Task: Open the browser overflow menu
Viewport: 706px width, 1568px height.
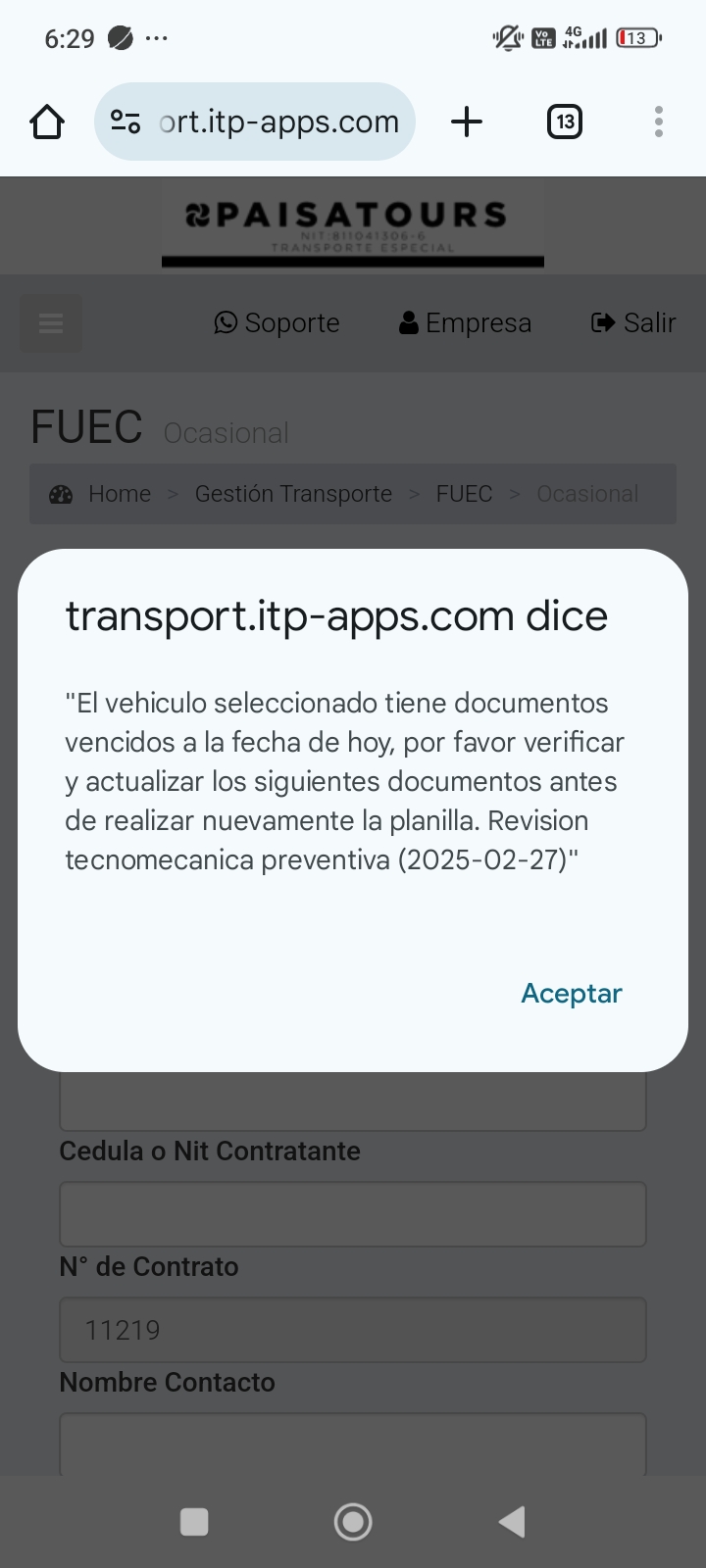Action: [659, 122]
